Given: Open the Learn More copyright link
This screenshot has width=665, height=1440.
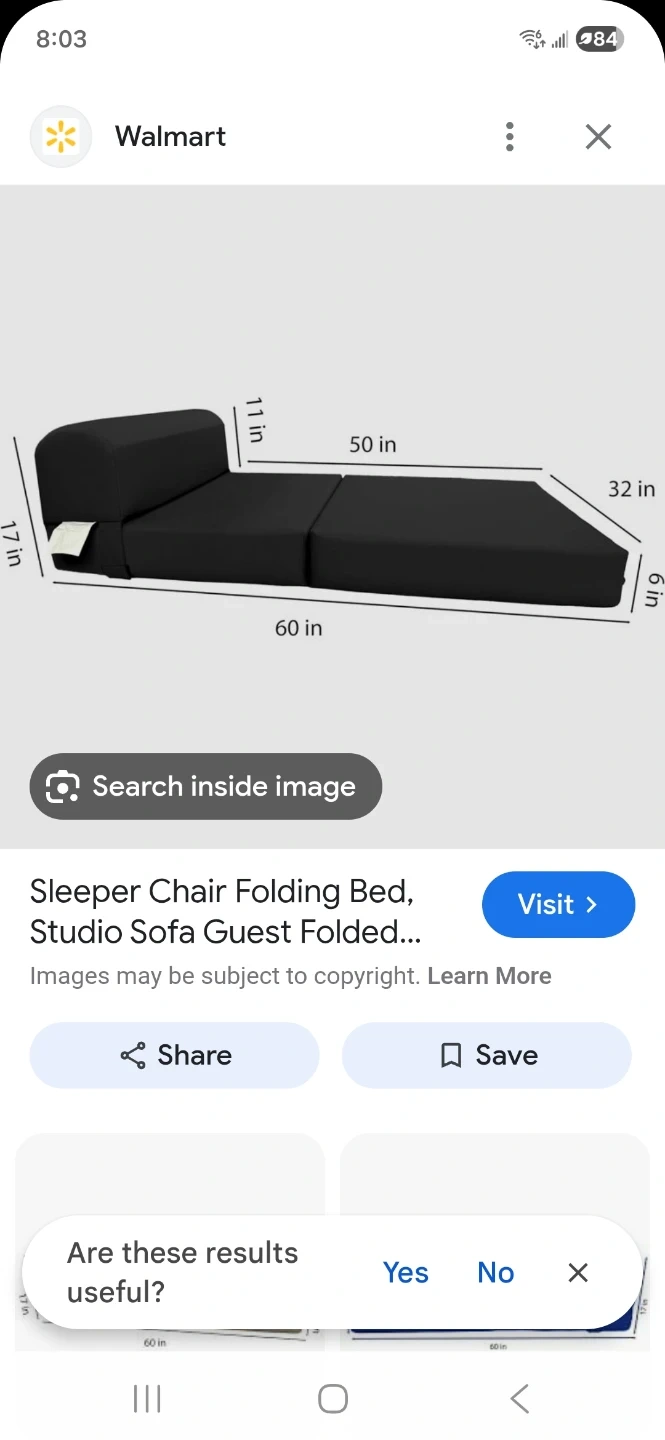Looking at the screenshot, I should click(x=489, y=976).
